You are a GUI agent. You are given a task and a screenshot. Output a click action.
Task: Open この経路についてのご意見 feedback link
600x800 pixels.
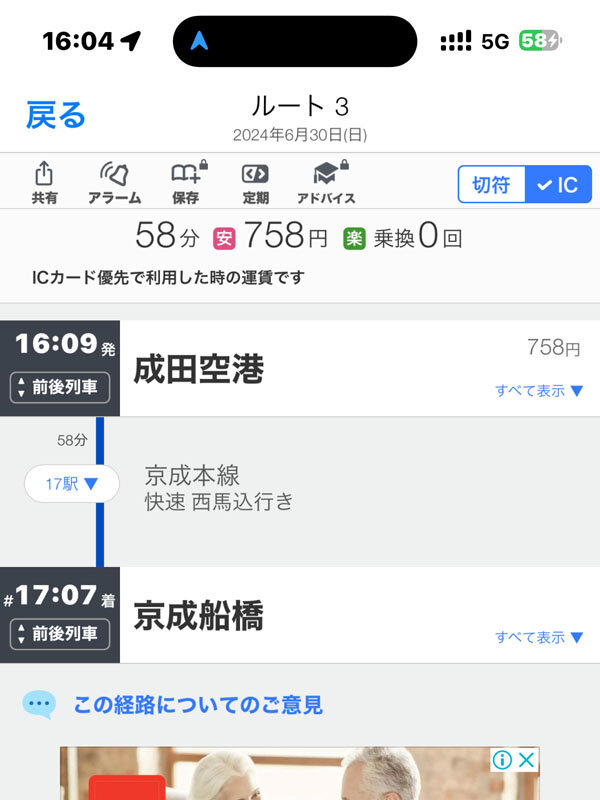(197, 705)
